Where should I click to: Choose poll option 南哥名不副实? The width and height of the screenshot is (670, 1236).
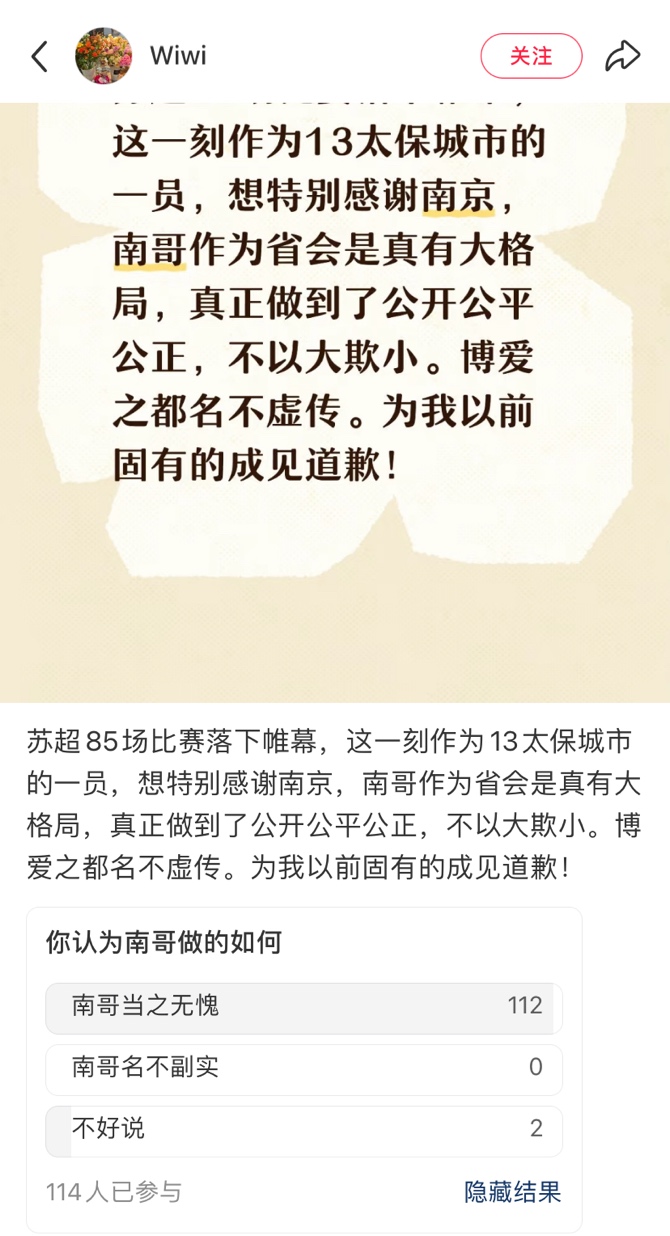click(x=304, y=1069)
